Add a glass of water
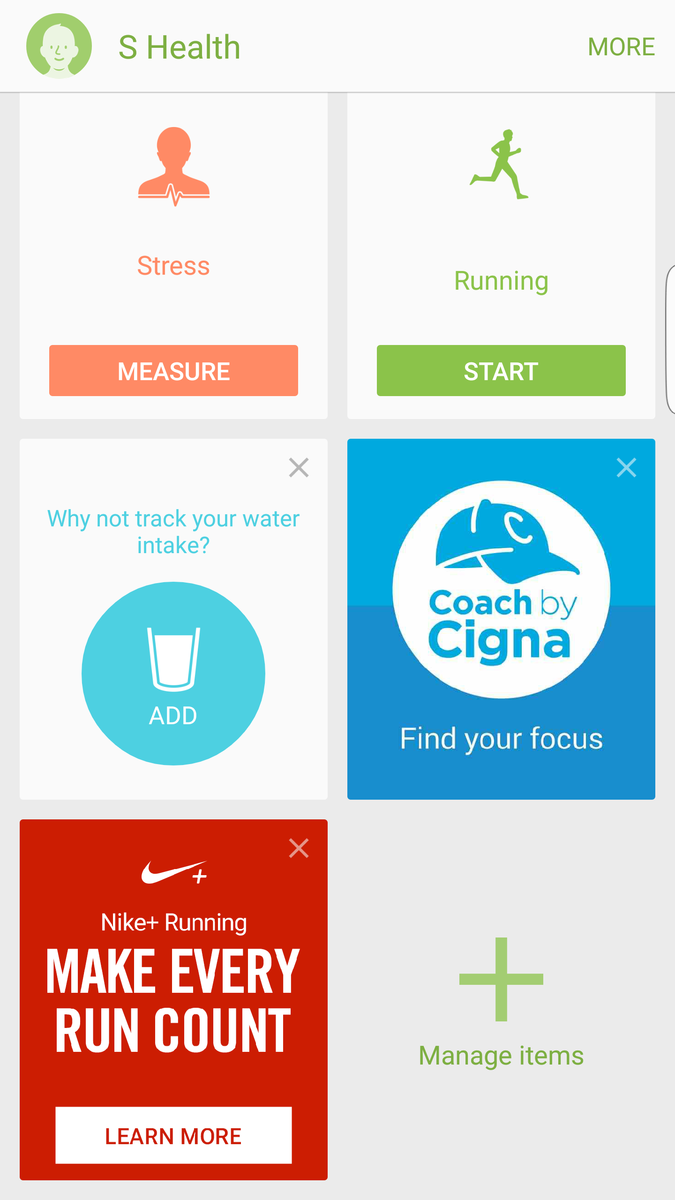Image resolution: width=675 pixels, height=1200 pixels. [173, 675]
